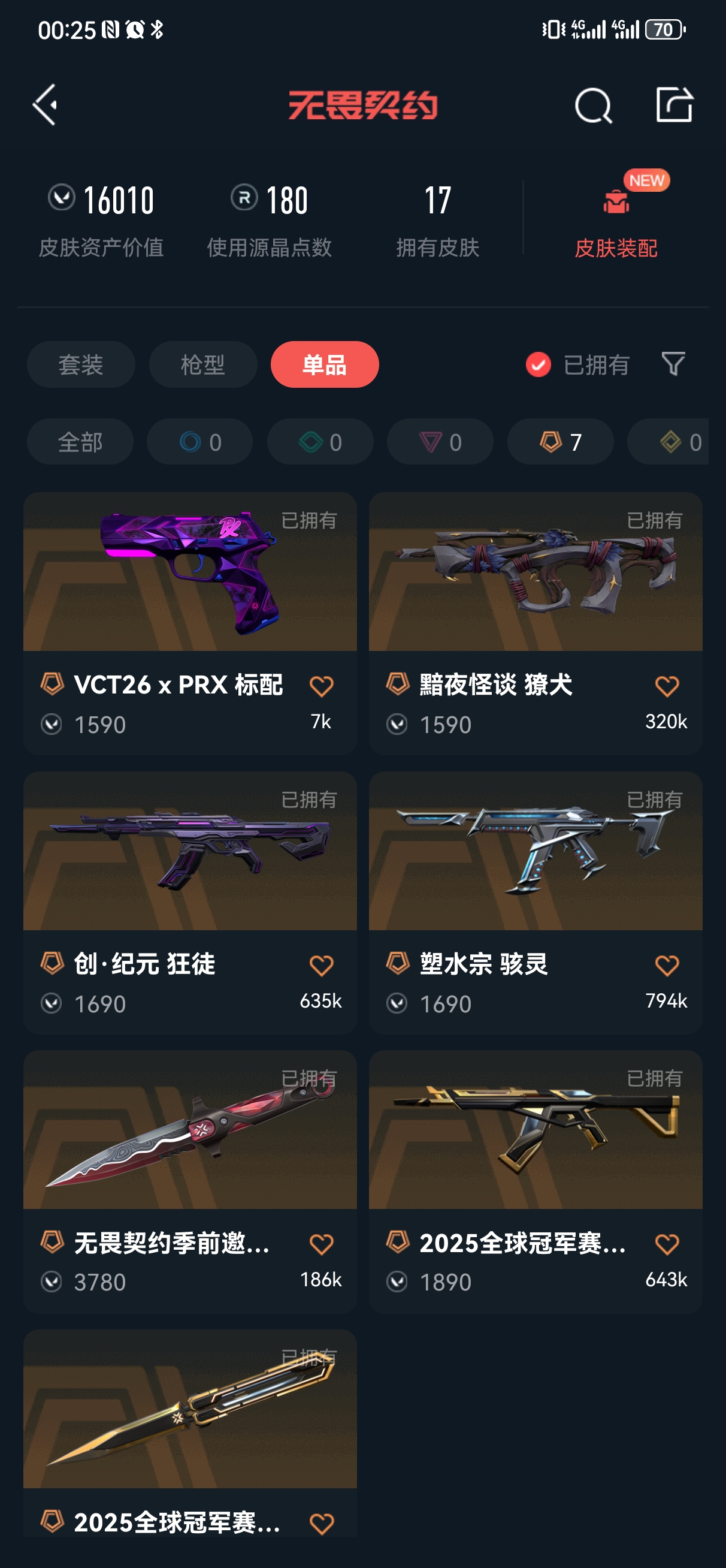Like the 塑水宗 骇灵 skin
726x1568 pixels.
pyautogui.click(x=667, y=966)
